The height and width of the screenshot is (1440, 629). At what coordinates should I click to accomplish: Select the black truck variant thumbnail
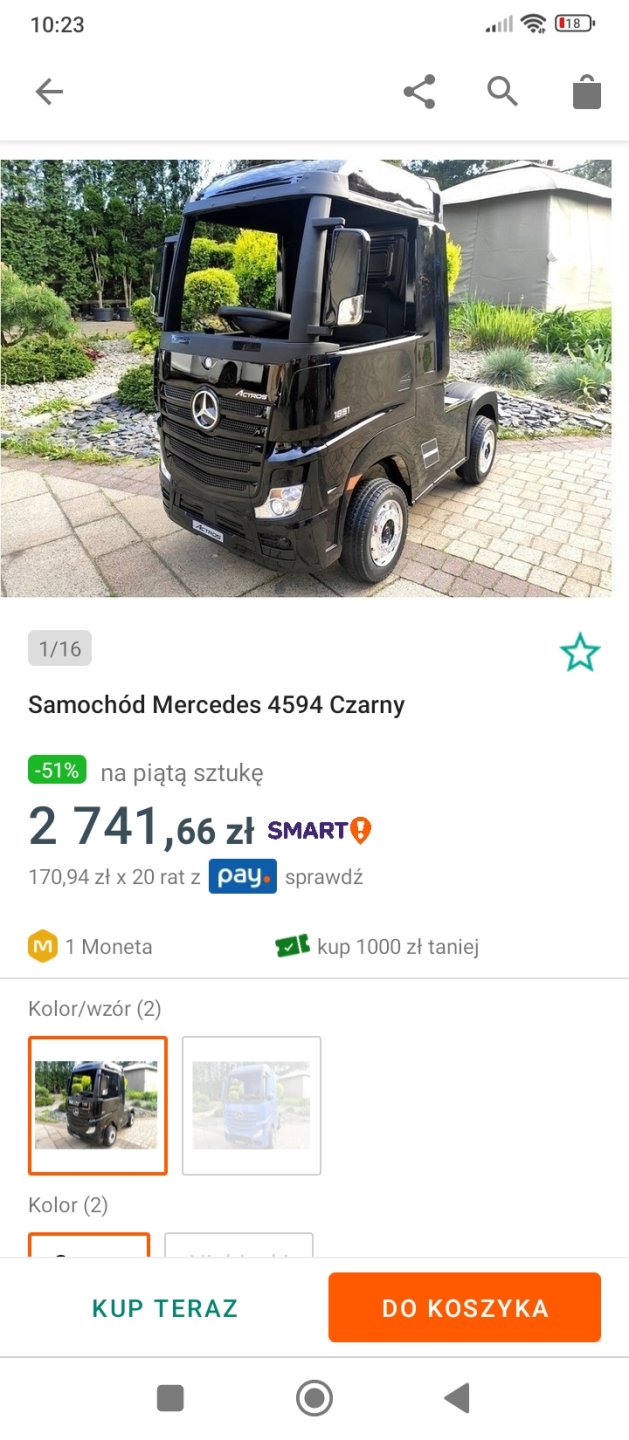tap(98, 1105)
